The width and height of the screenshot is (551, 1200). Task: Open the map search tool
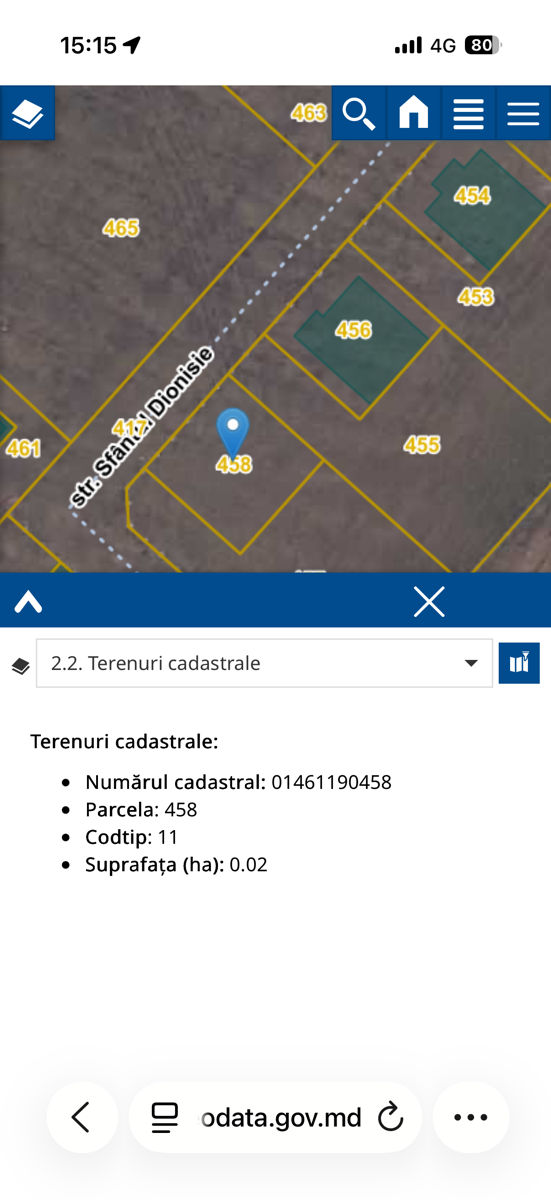[x=359, y=114]
